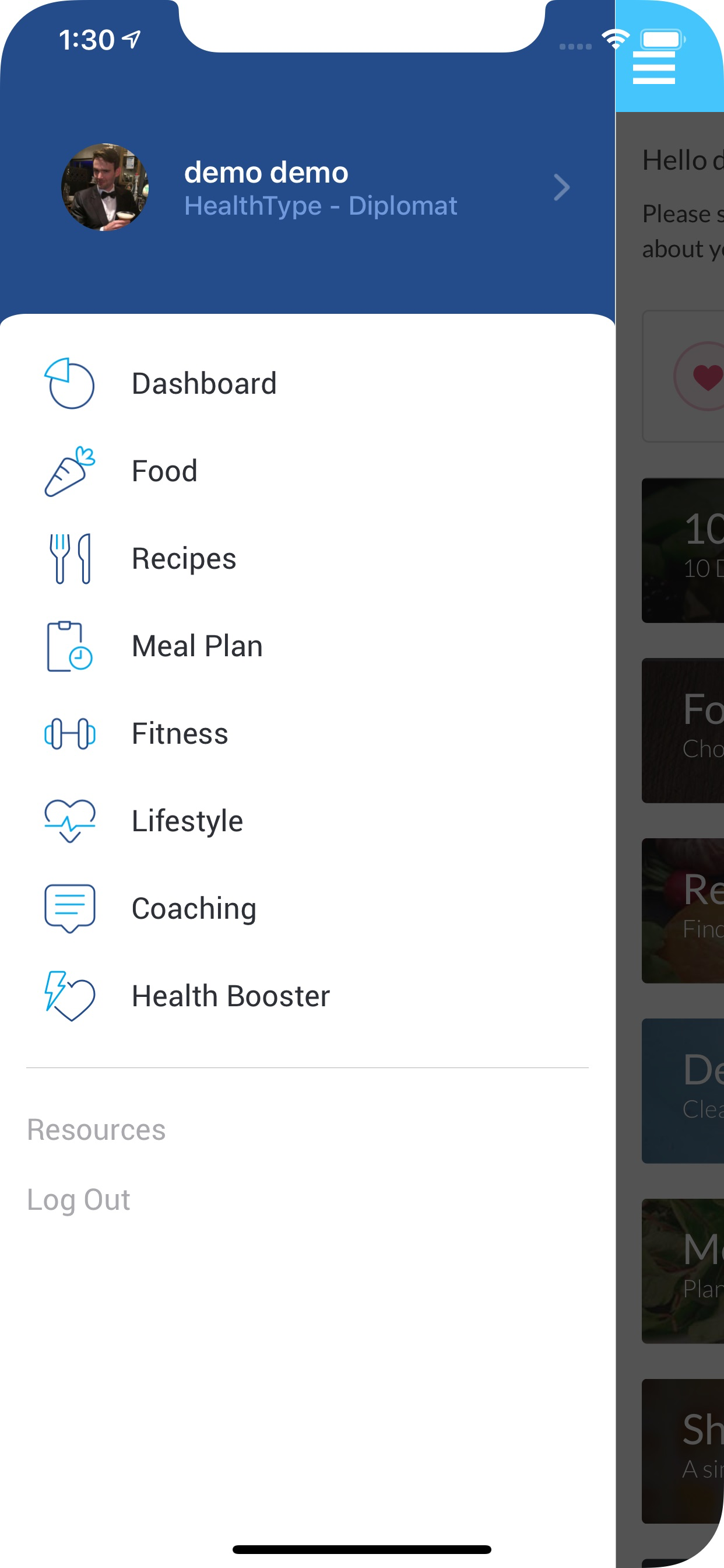Tap the heartbeat icon next to Lifestyle

pyautogui.click(x=69, y=821)
